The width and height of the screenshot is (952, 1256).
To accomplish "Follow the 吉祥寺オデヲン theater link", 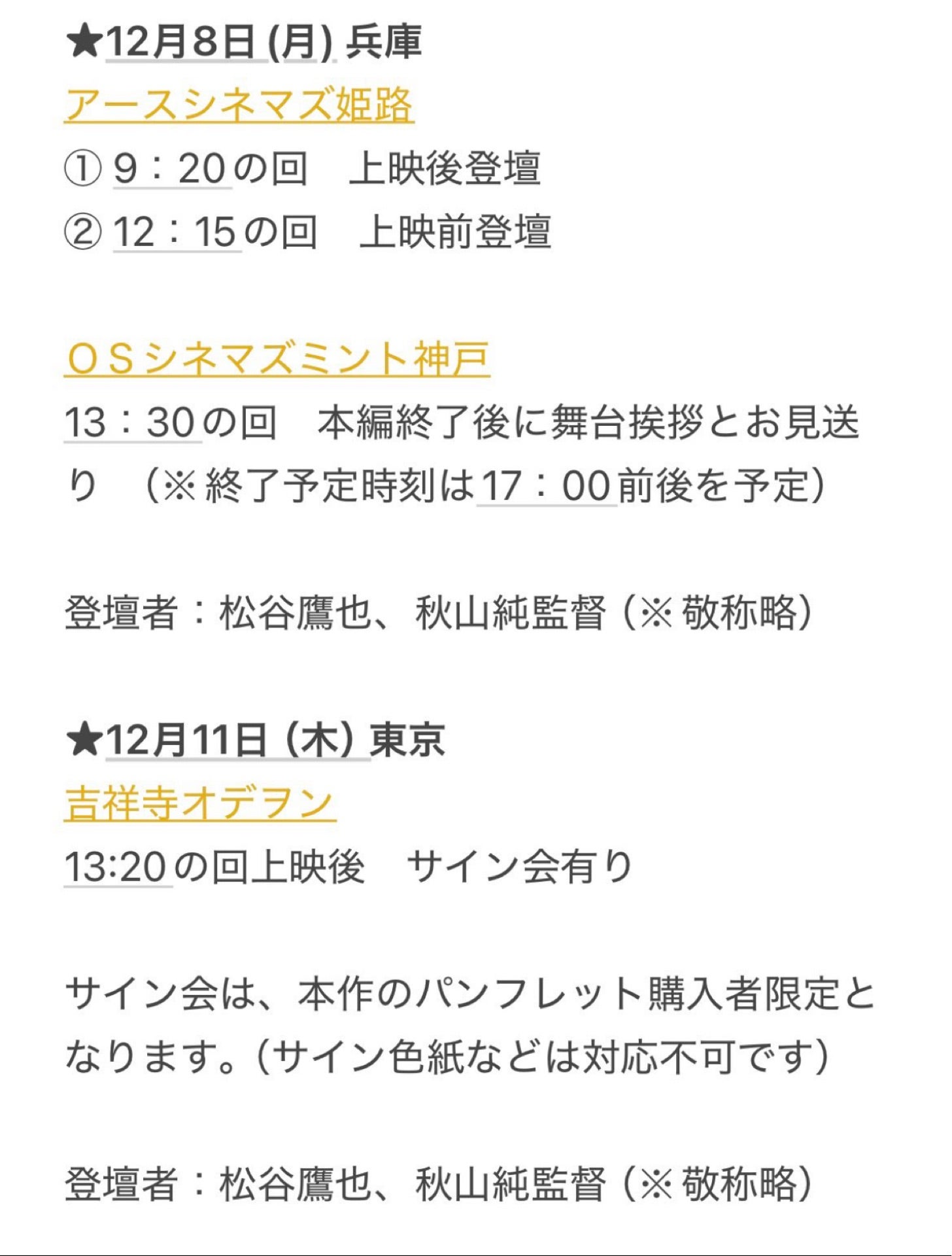I will pyautogui.click(x=200, y=803).
